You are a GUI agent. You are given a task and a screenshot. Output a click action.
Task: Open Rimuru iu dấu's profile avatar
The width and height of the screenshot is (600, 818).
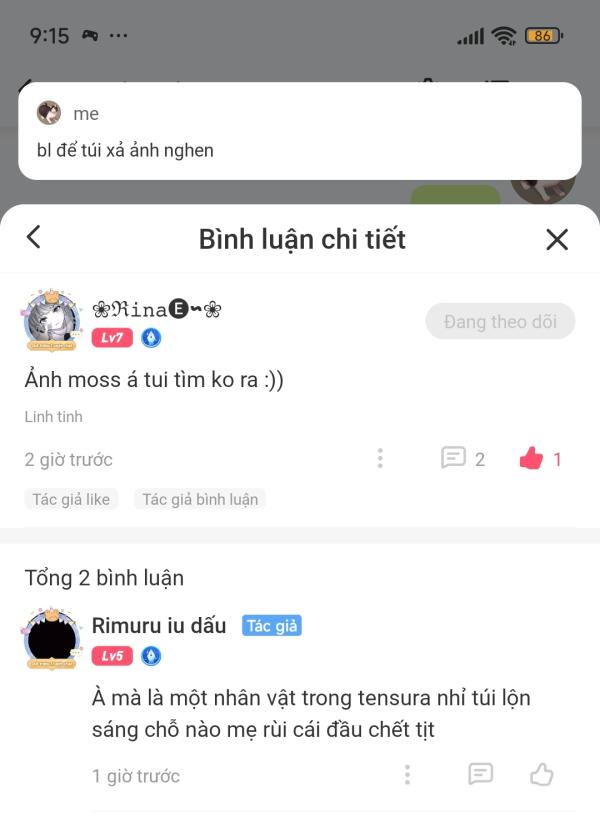click(x=51, y=638)
